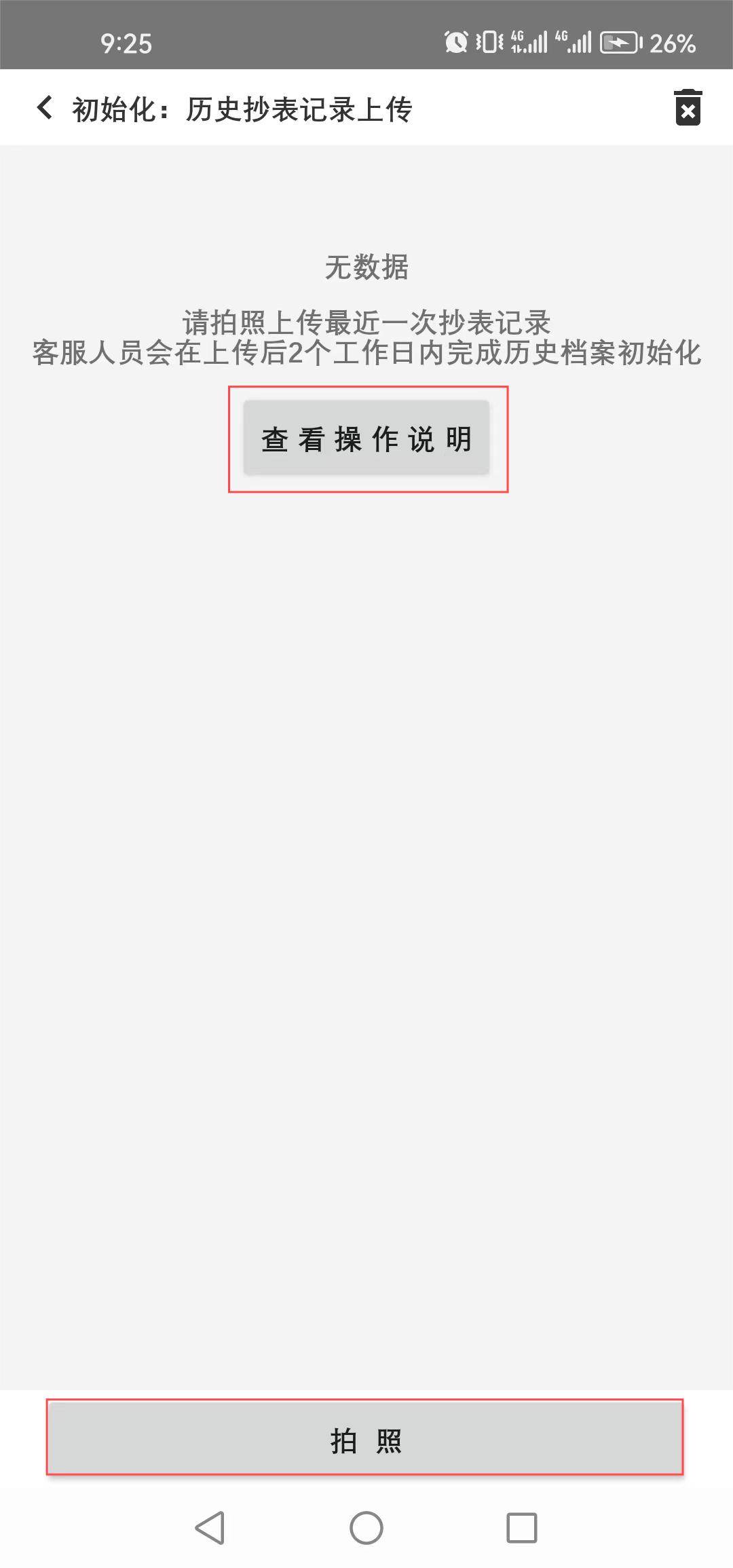Tap the delete trash icon
The image size is (733, 1568).
point(688,107)
